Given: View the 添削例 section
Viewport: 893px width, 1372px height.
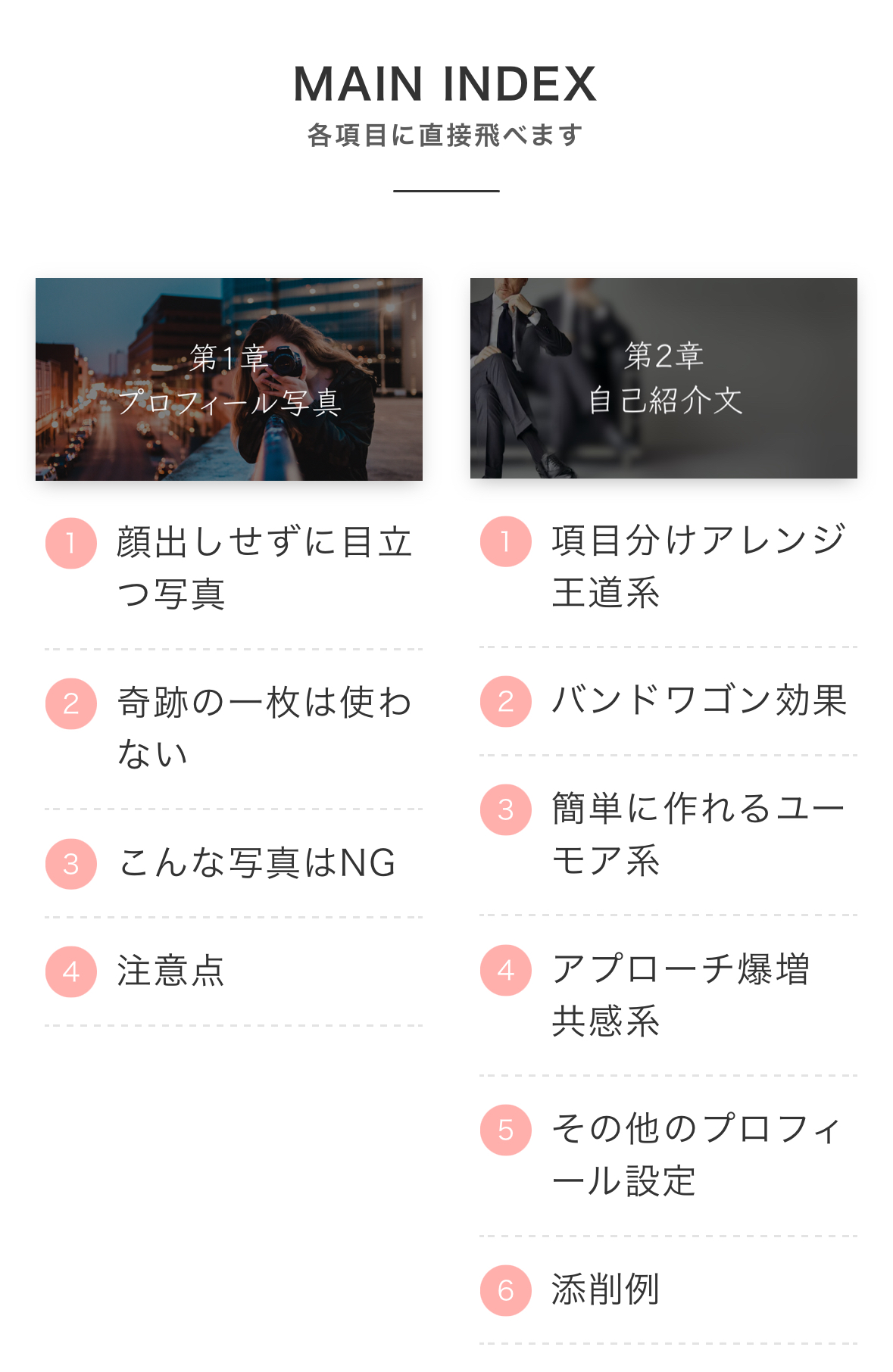Looking at the screenshot, I should point(605,1289).
